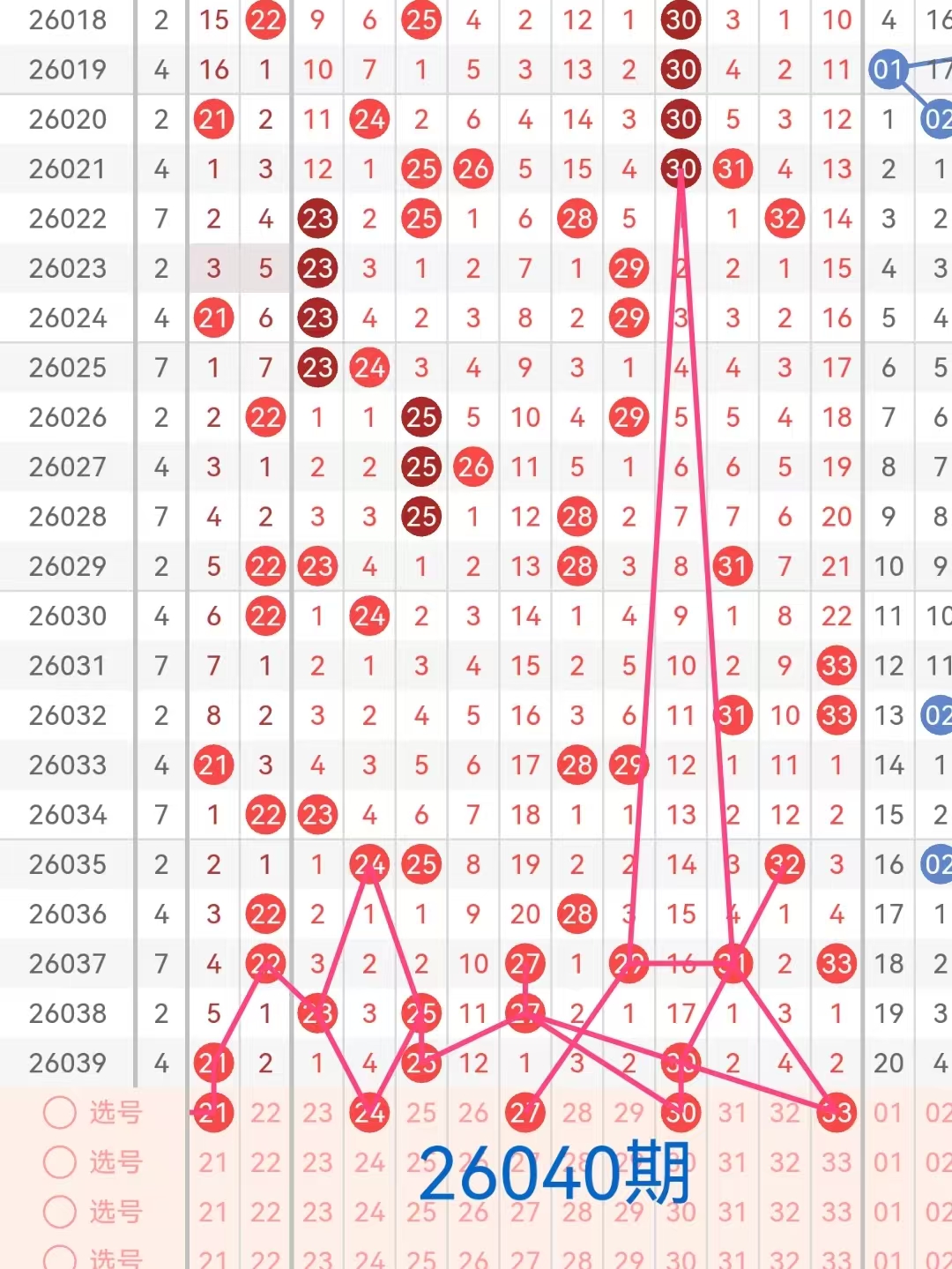The height and width of the screenshot is (1269, 952).
Task: Choose number 23 in the top 选号 row
Action: pos(317,1113)
